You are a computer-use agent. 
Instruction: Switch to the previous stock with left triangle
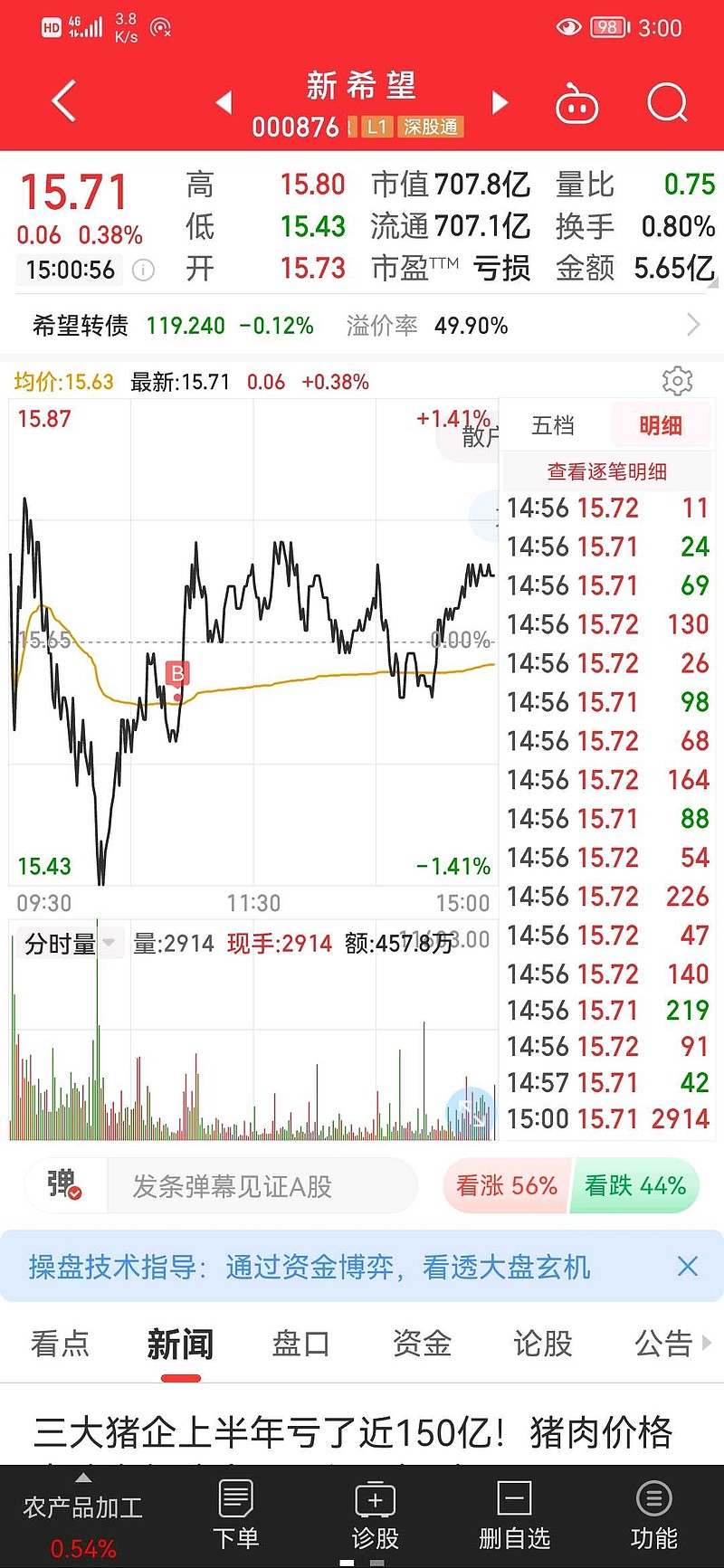point(224,102)
